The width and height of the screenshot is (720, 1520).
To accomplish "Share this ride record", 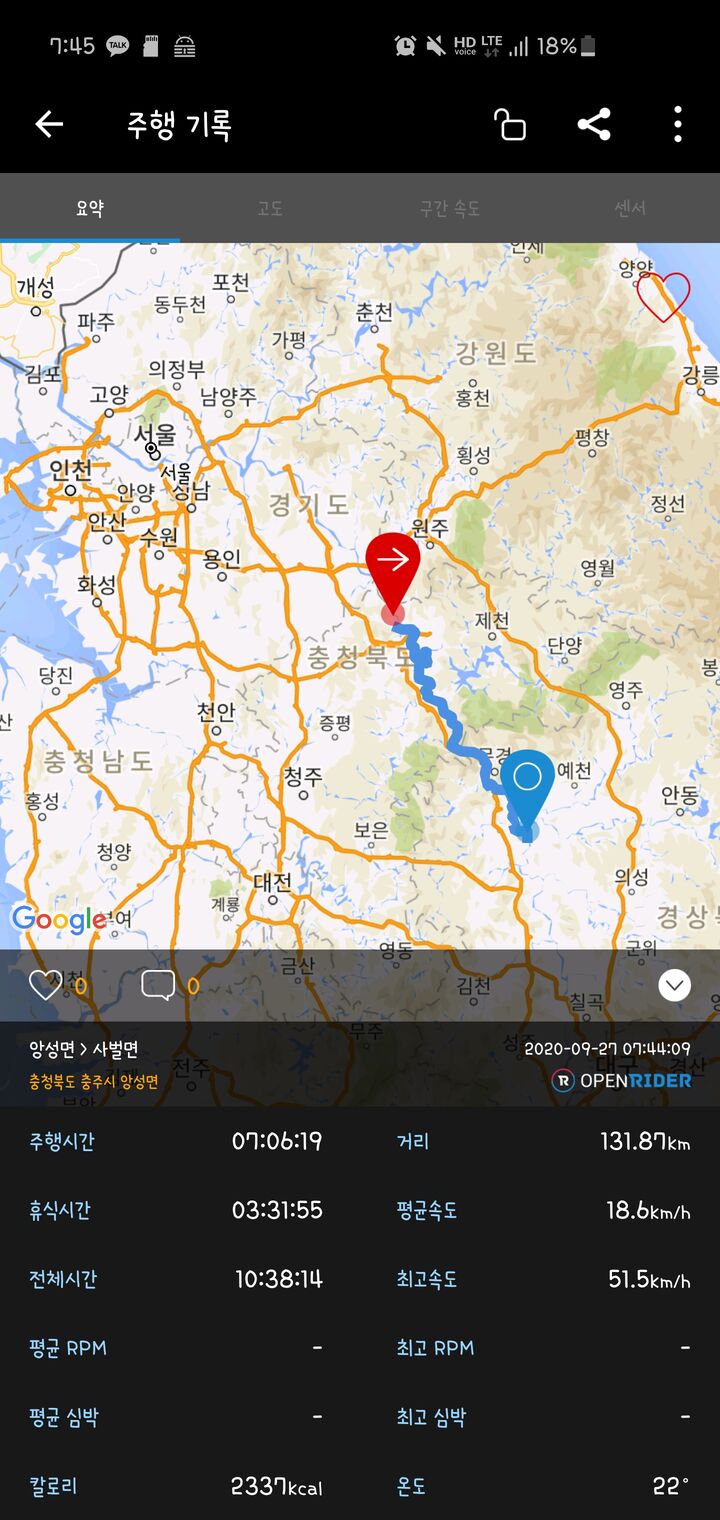I will tap(594, 125).
